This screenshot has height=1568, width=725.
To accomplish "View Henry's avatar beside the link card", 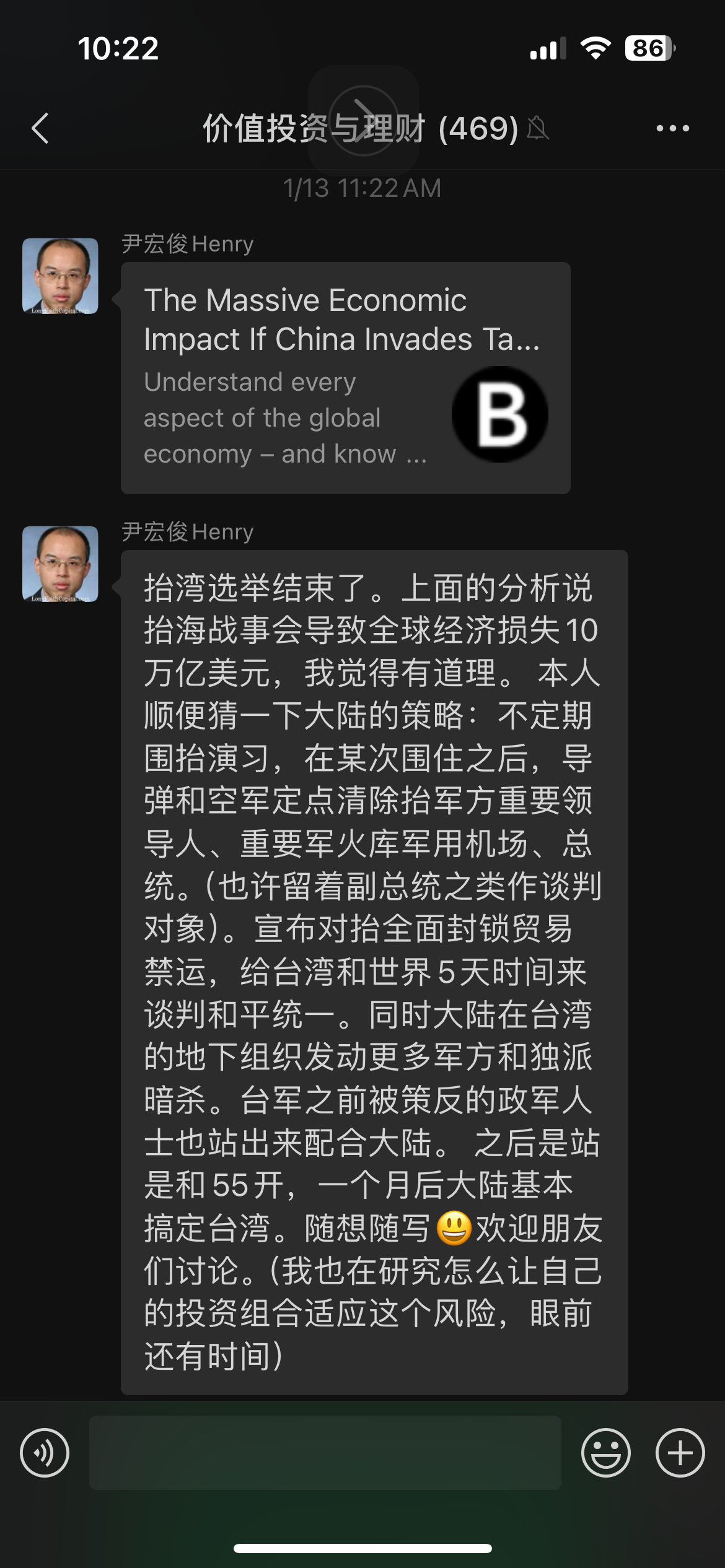I will [60, 276].
